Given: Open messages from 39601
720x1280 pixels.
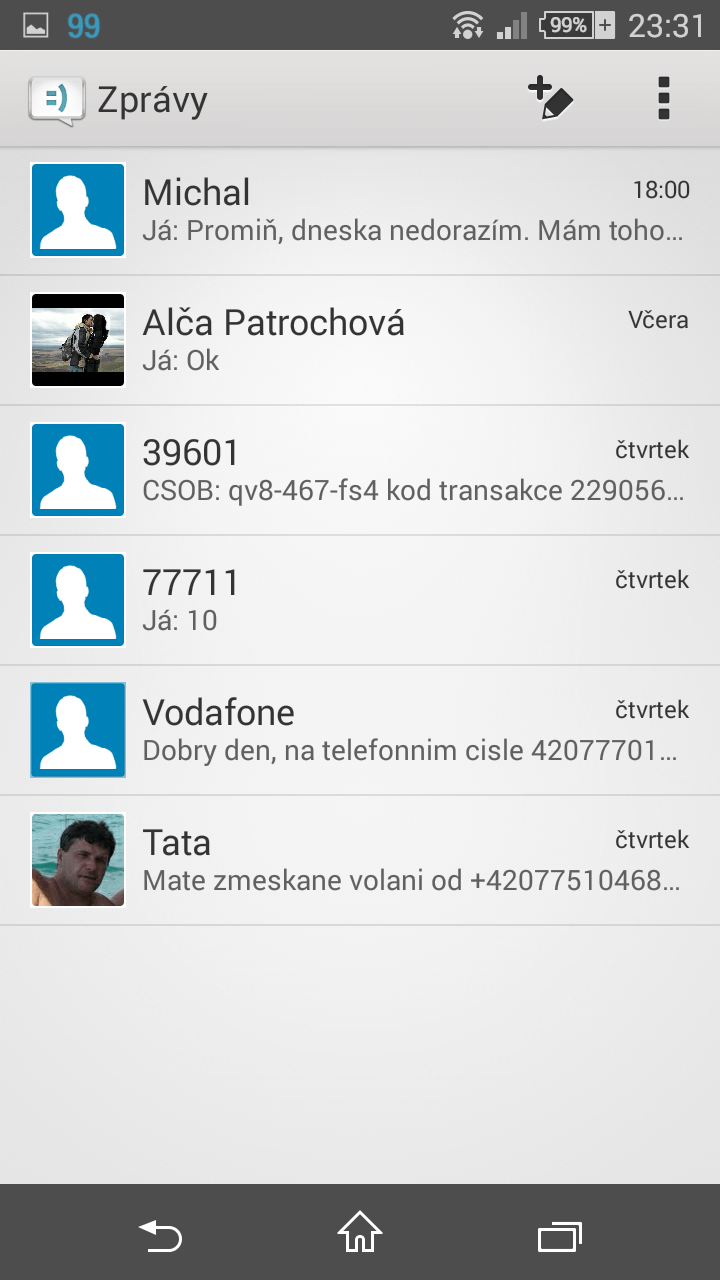Looking at the screenshot, I should pos(360,471).
